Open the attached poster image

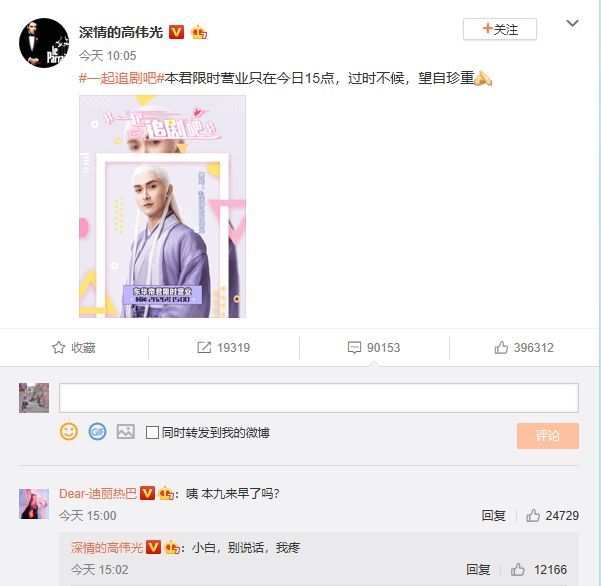point(162,207)
